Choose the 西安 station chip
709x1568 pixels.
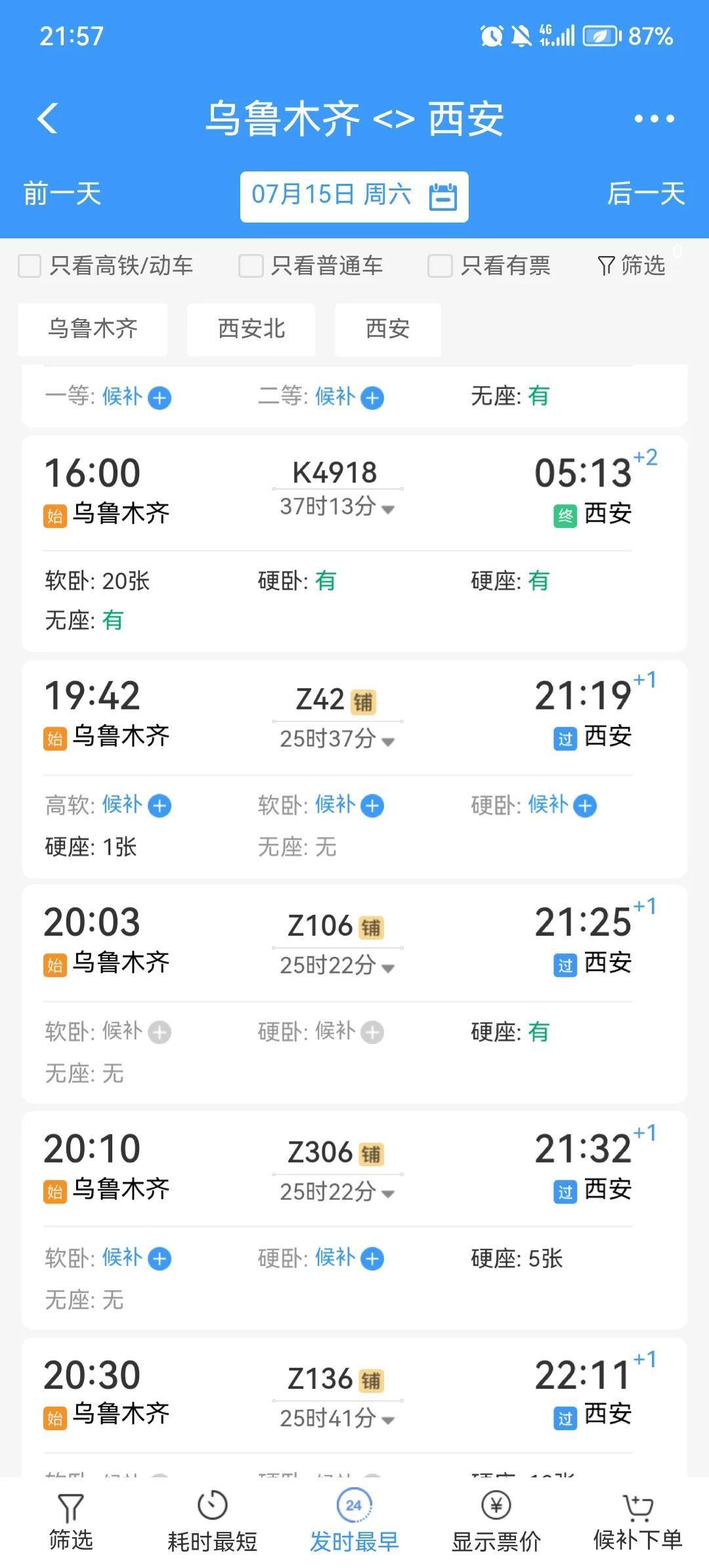387,329
